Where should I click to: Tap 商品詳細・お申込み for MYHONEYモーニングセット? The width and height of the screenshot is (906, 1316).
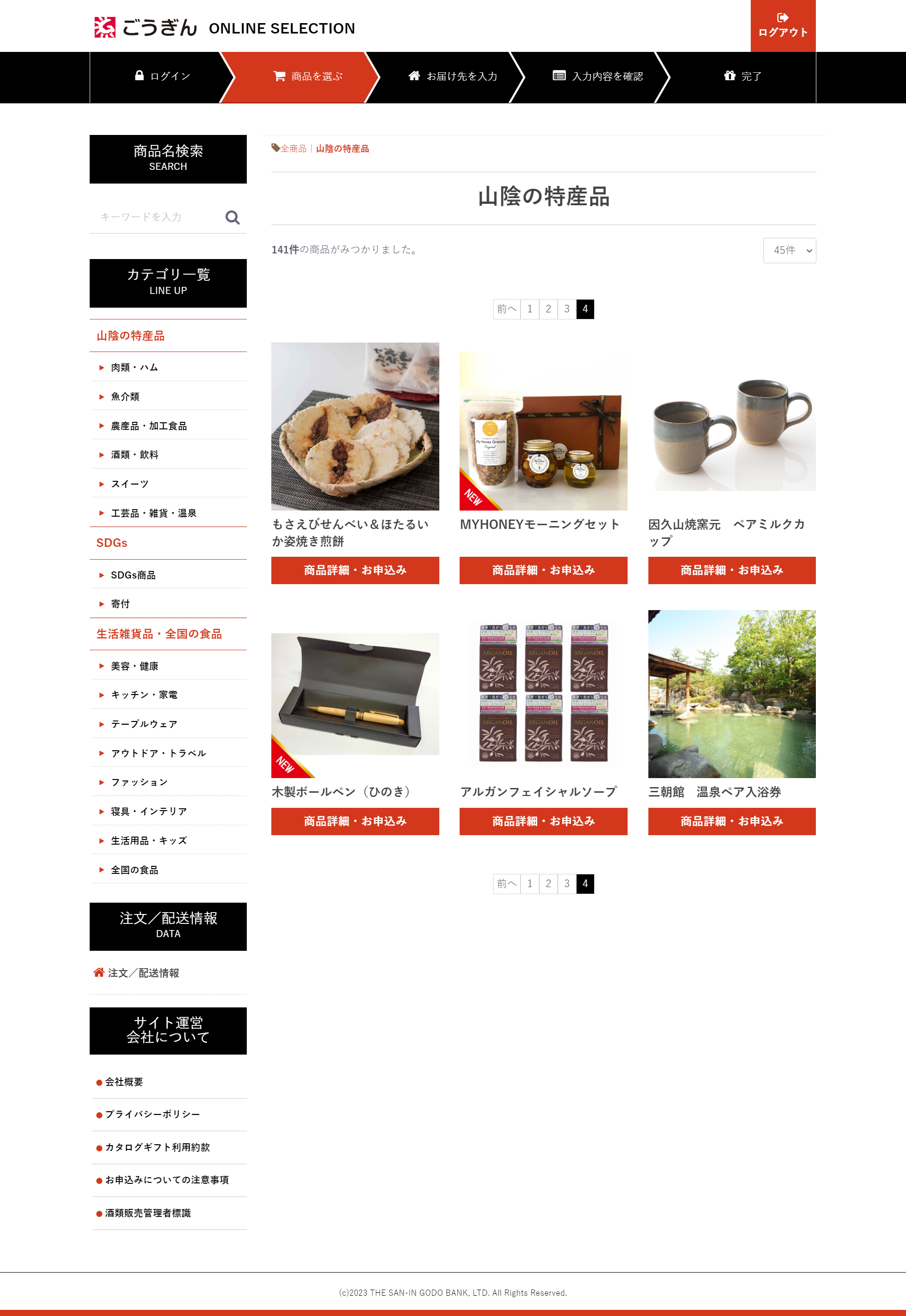pyautogui.click(x=543, y=570)
